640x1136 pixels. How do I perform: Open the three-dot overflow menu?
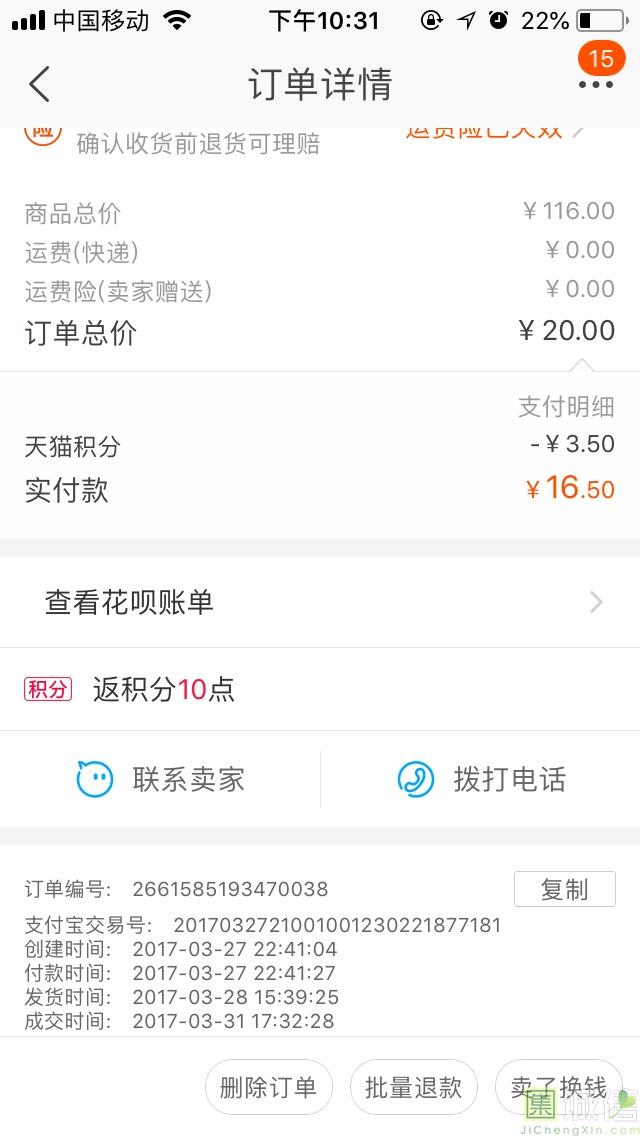(x=596, y=85)
